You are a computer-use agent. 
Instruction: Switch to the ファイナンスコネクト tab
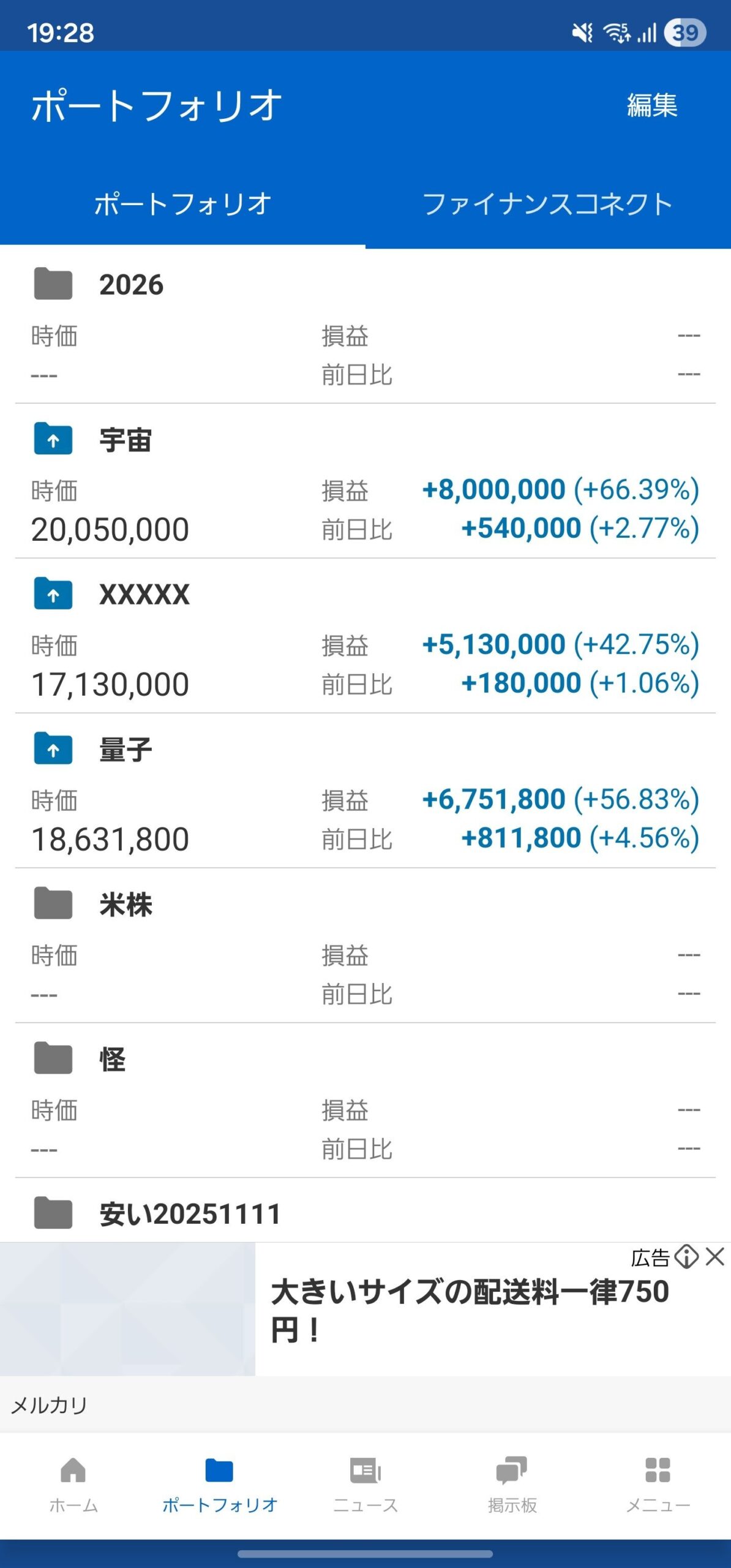coord(548,204)
